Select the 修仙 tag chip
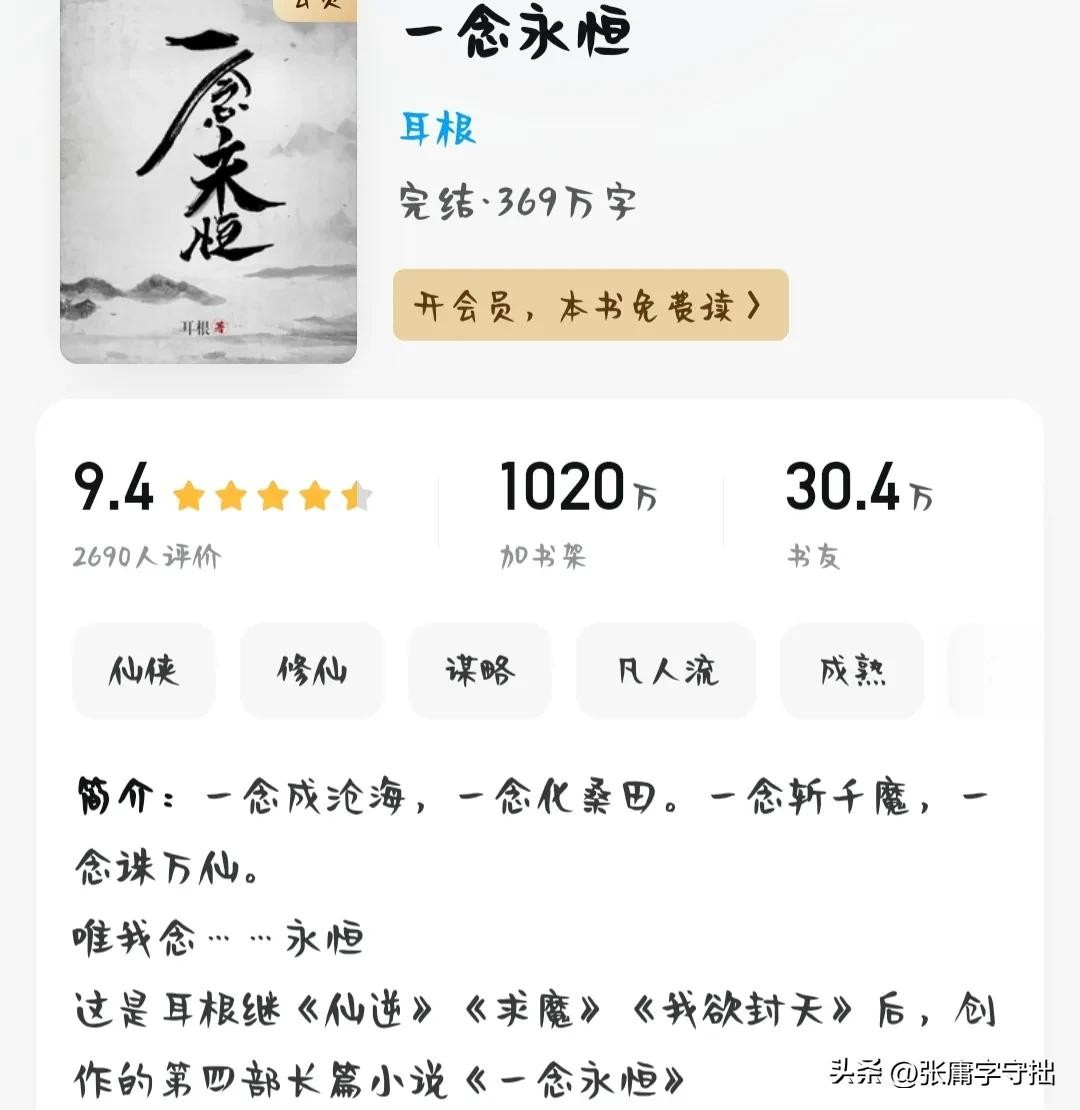The image size is (1080, 1110). coord(312,671)
